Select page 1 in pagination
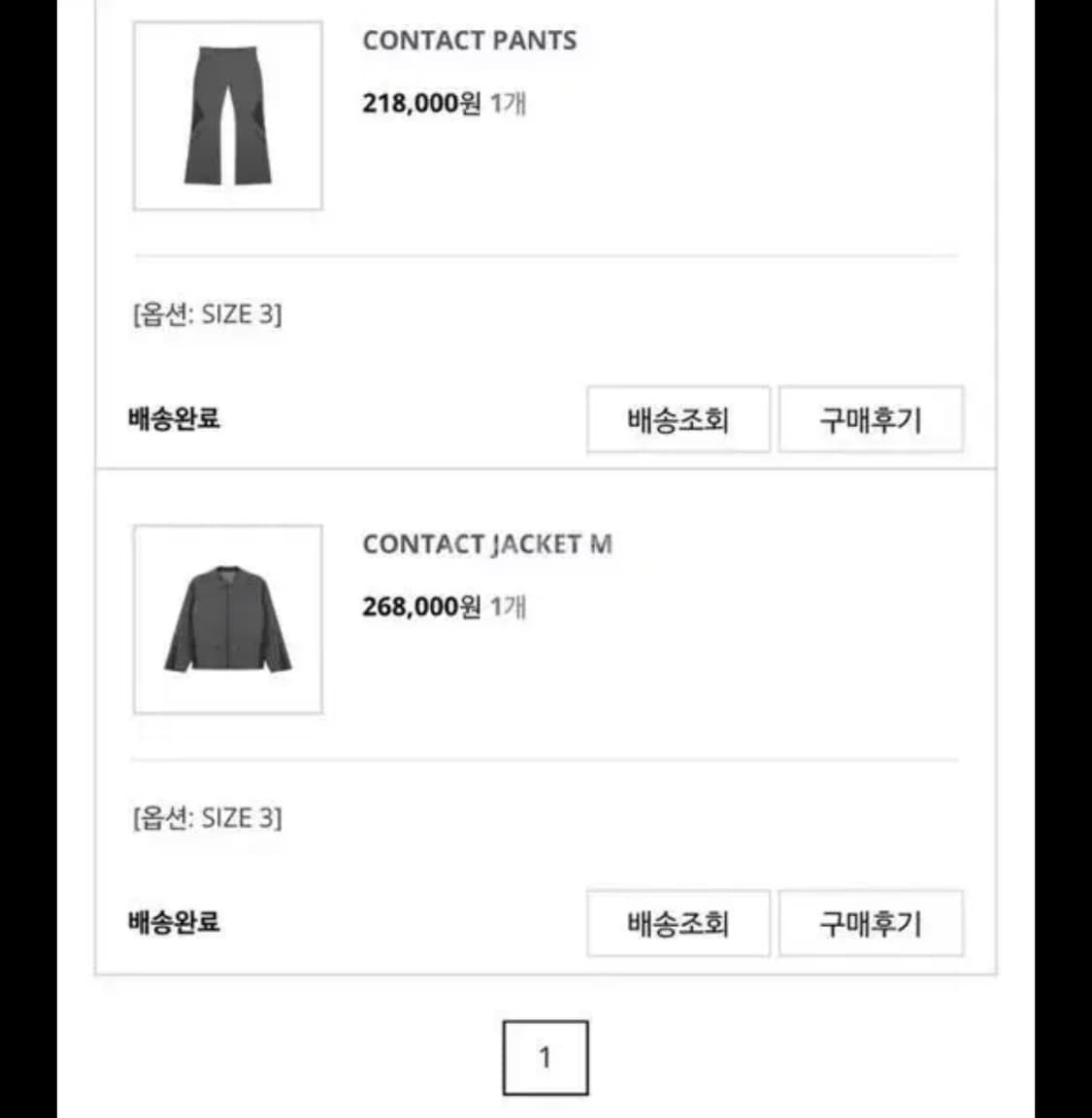This screenshot has width=1092, height=1118. click(x=546, y=1057)
